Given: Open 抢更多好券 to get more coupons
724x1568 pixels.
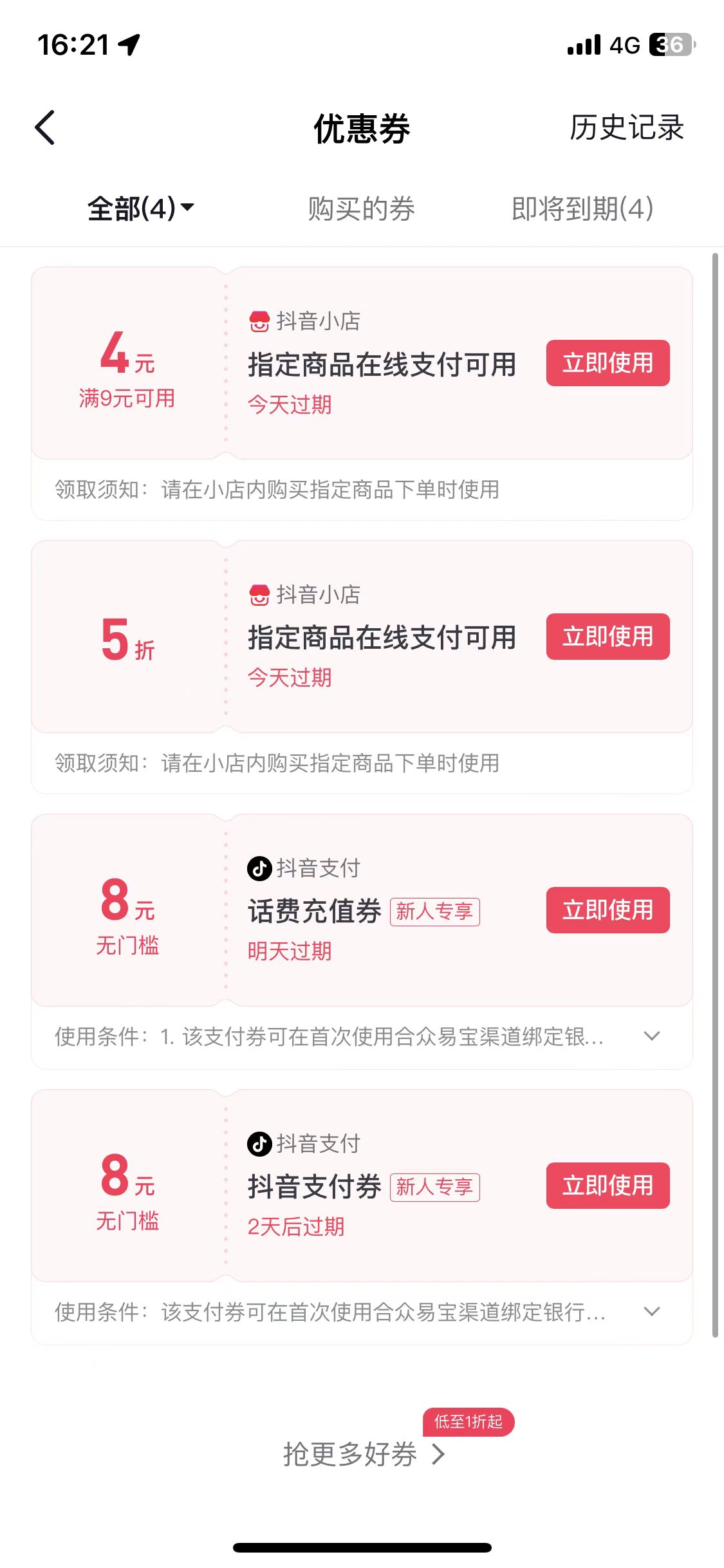Looking at the screenshot, I should (364, 1454).
